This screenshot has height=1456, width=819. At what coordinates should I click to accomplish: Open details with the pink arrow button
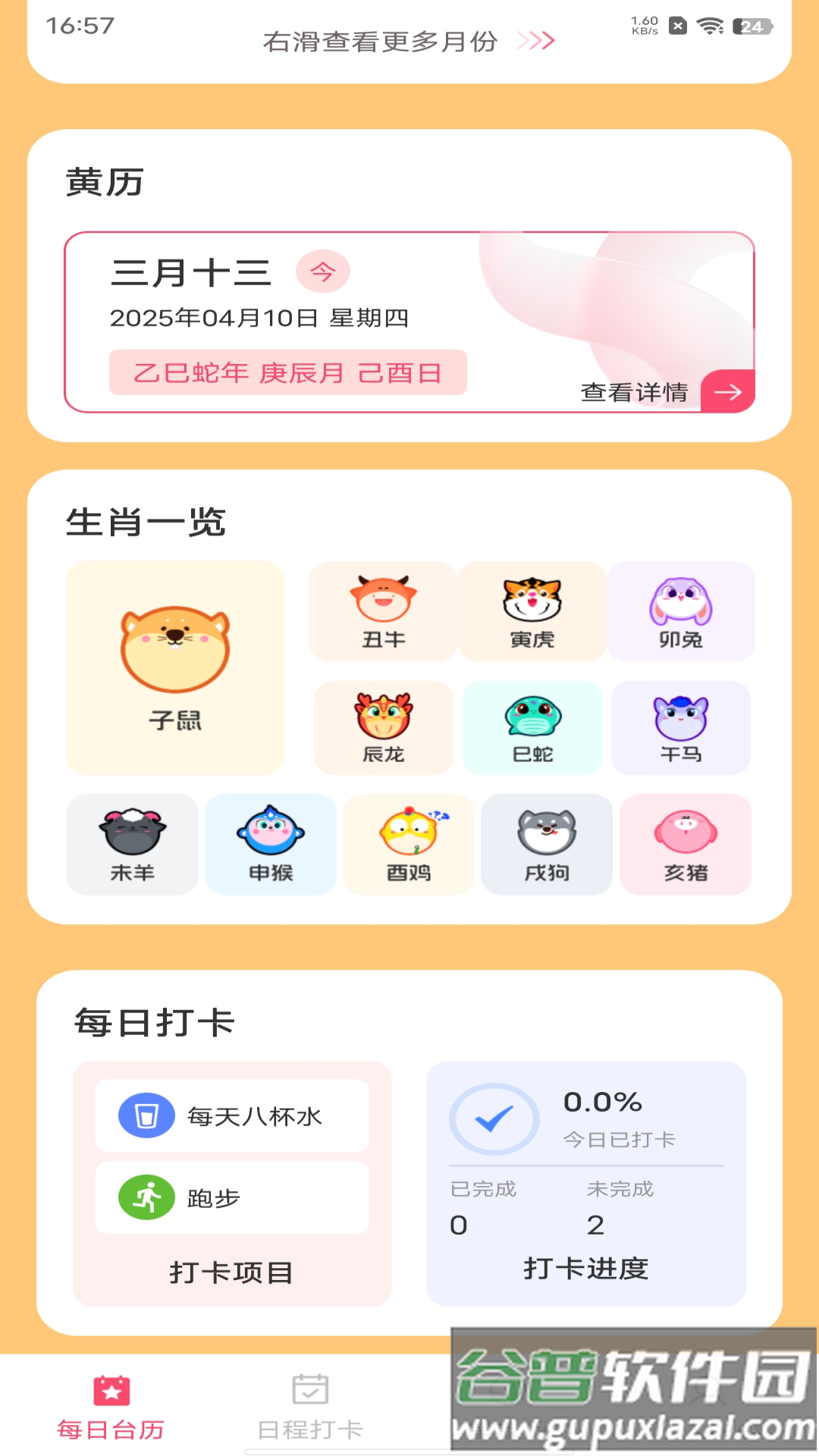click(x=728, y=393)
